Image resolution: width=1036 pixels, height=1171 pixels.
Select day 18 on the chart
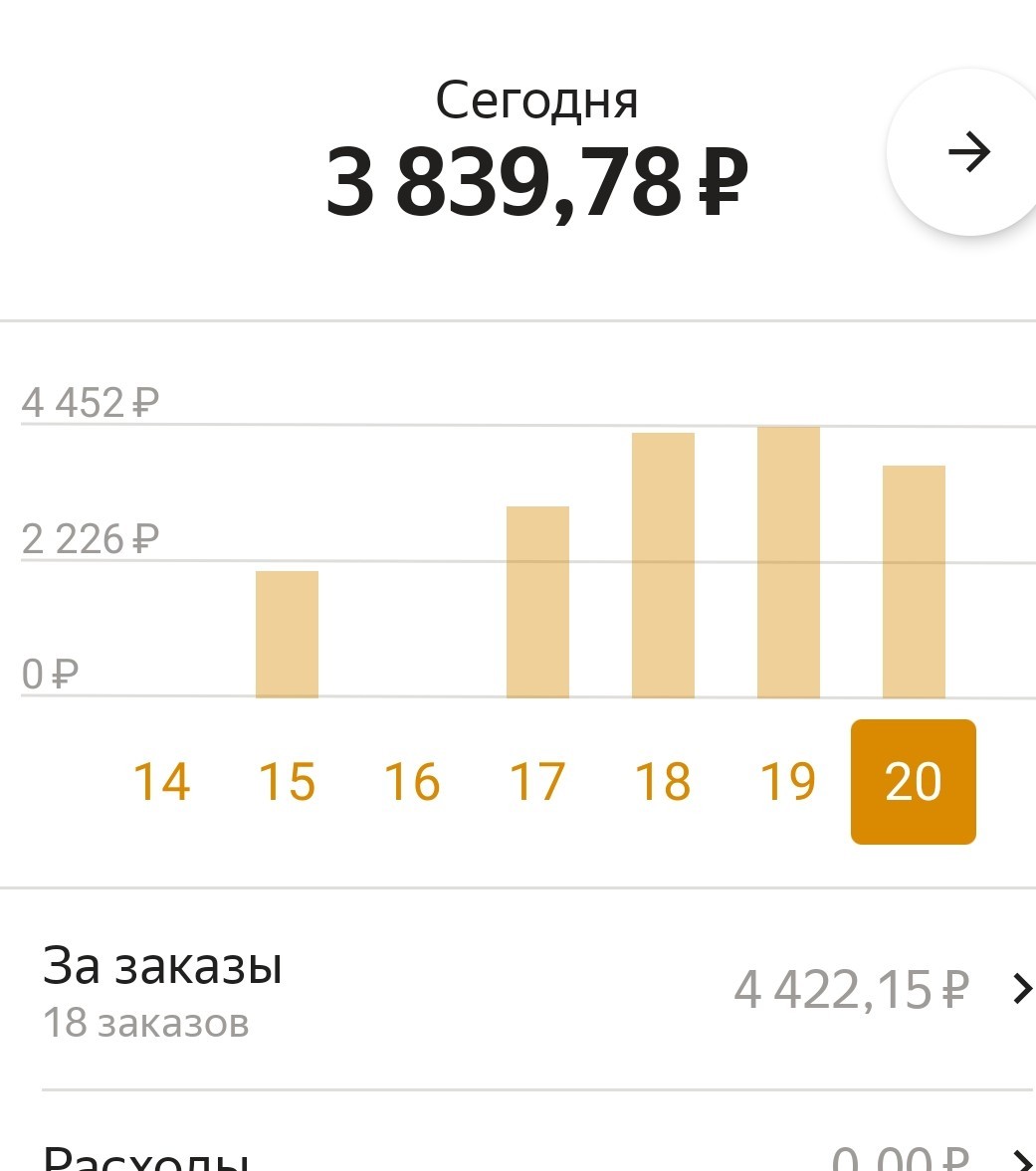pyautogui.click(x=663, y=782)
